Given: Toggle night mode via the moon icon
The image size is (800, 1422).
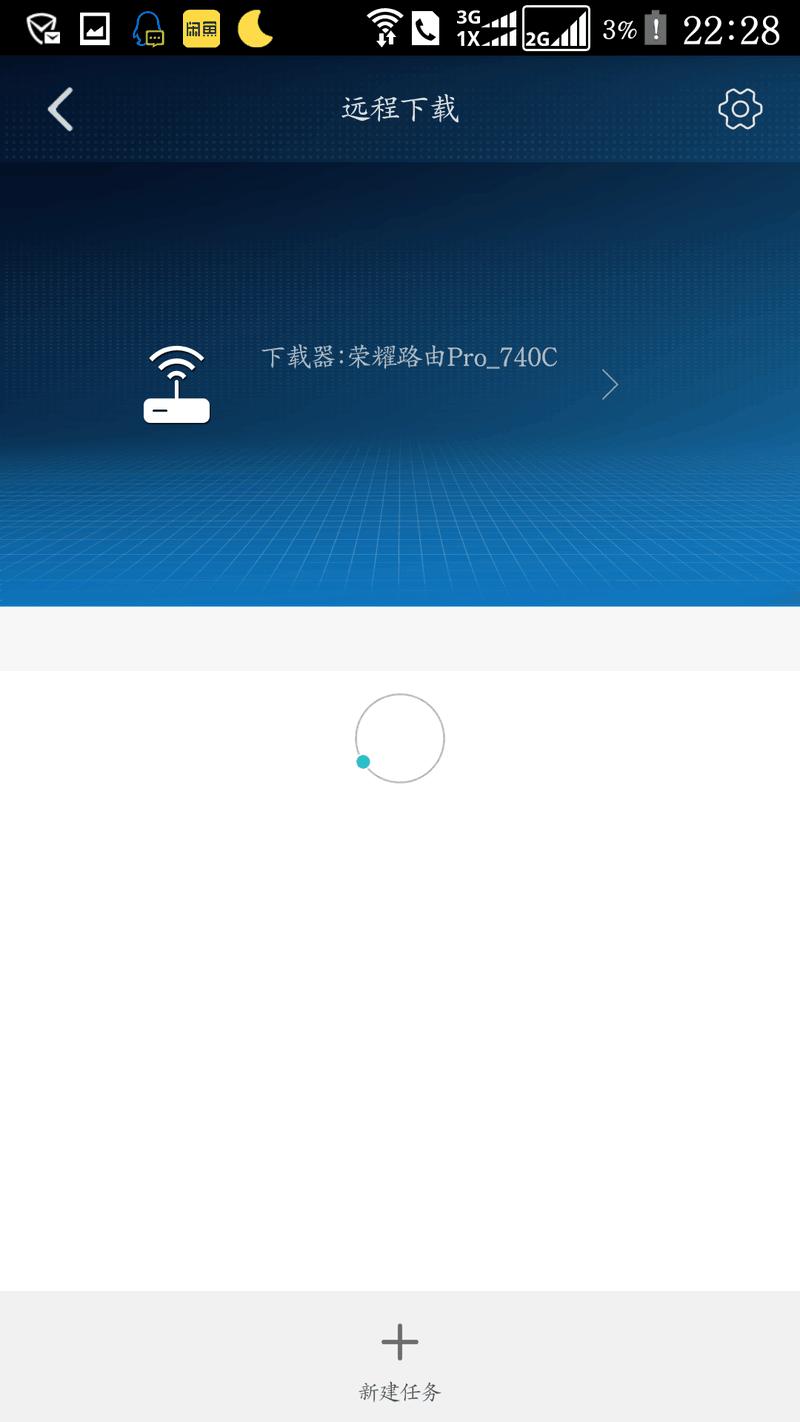Looking at the screenshot, I should pos(256,30).
